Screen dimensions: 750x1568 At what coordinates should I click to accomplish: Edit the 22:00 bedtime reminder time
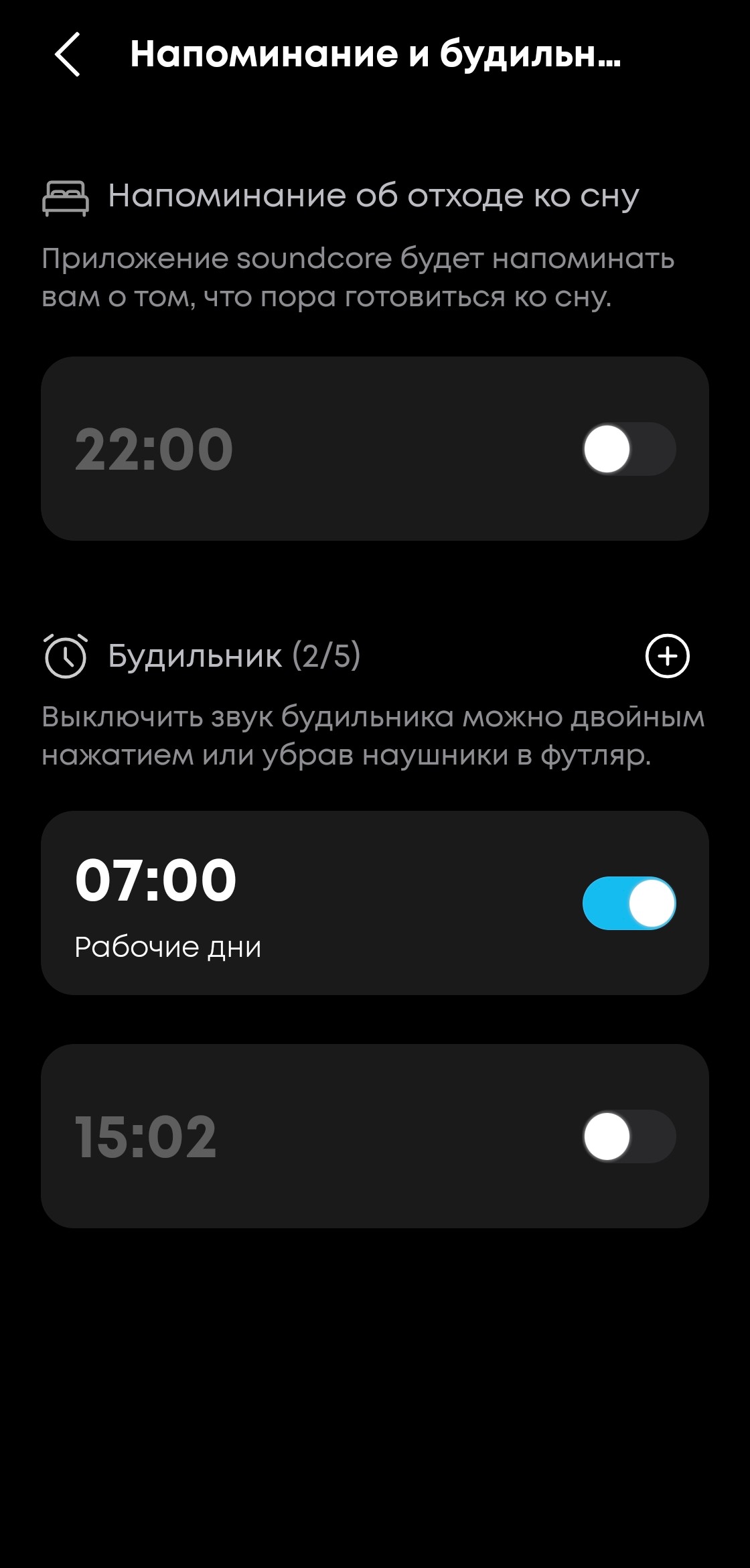coord(154,449)
